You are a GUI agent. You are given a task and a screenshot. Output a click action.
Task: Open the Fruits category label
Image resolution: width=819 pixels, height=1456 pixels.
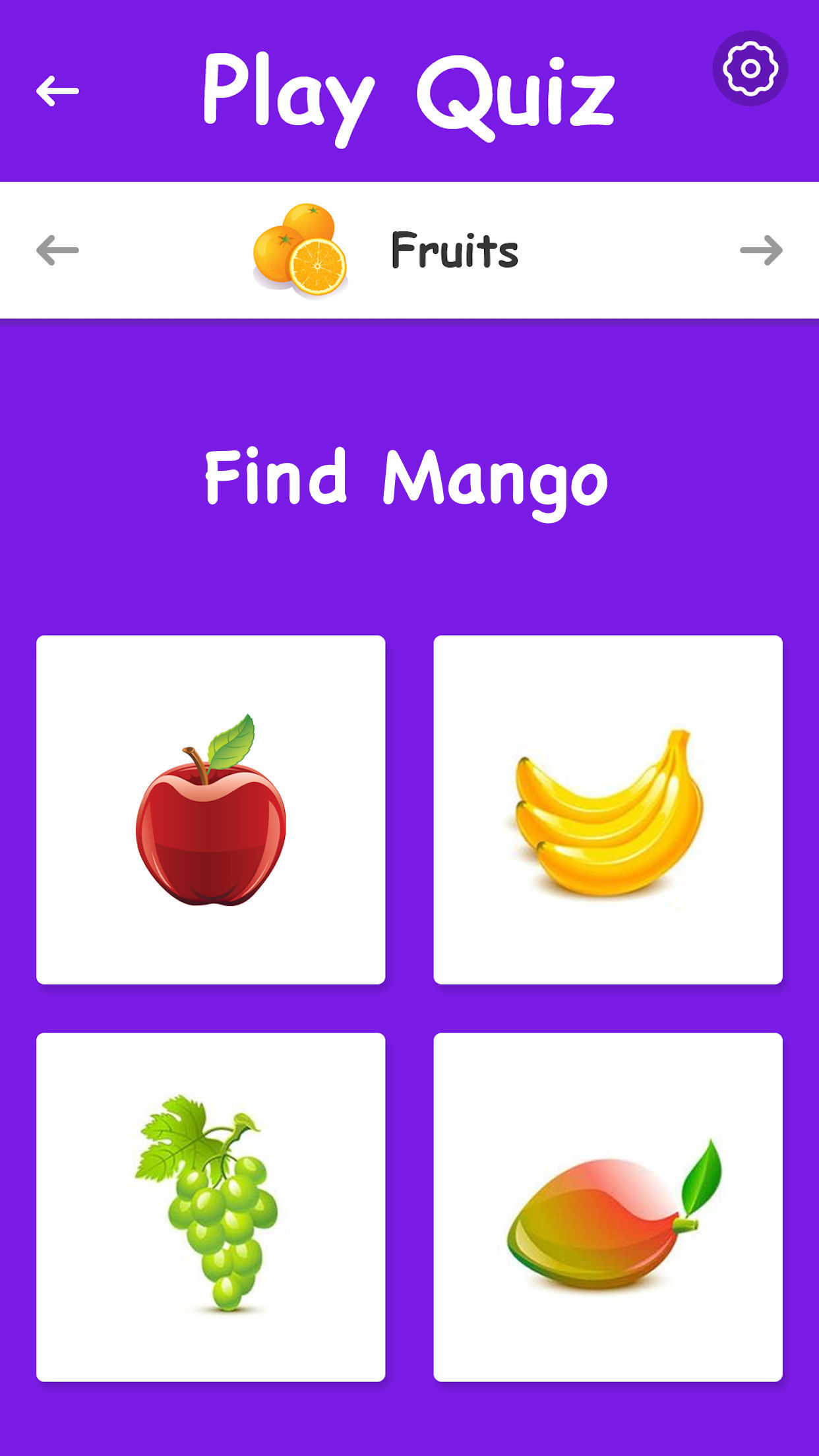tap(454, 251)
